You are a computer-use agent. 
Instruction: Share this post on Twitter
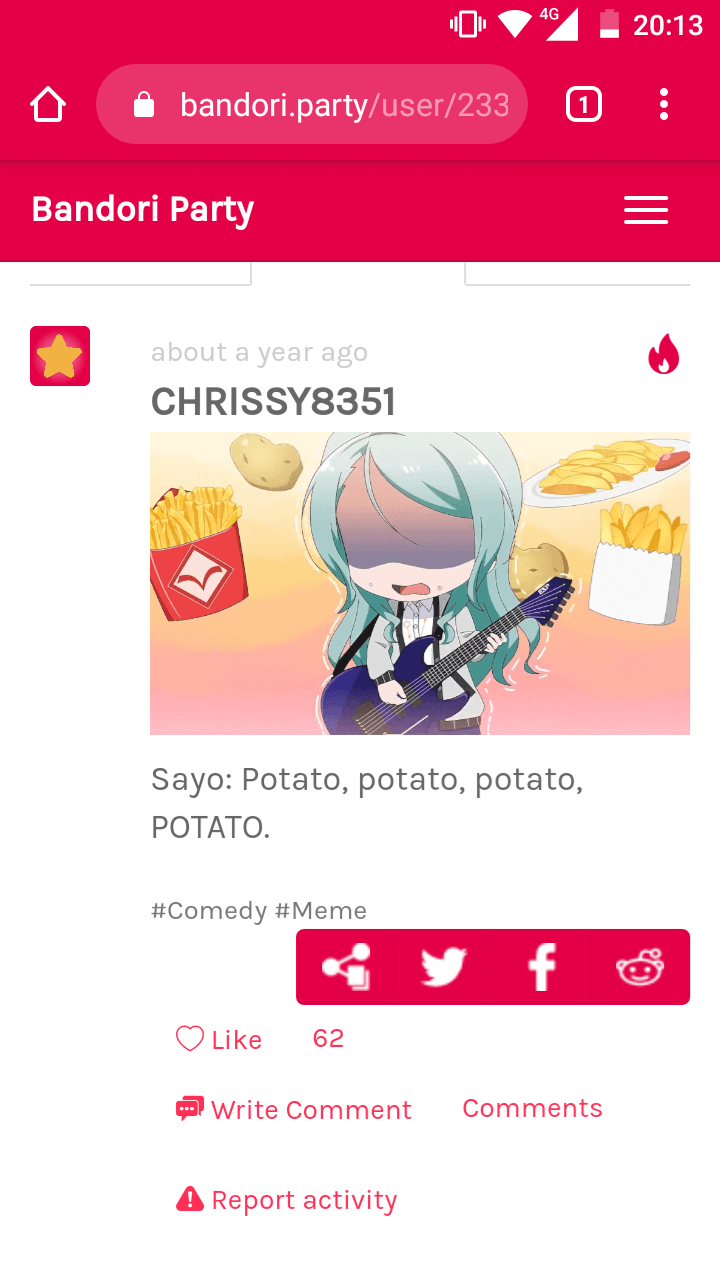pyautogui.click(x=444, y=967)
